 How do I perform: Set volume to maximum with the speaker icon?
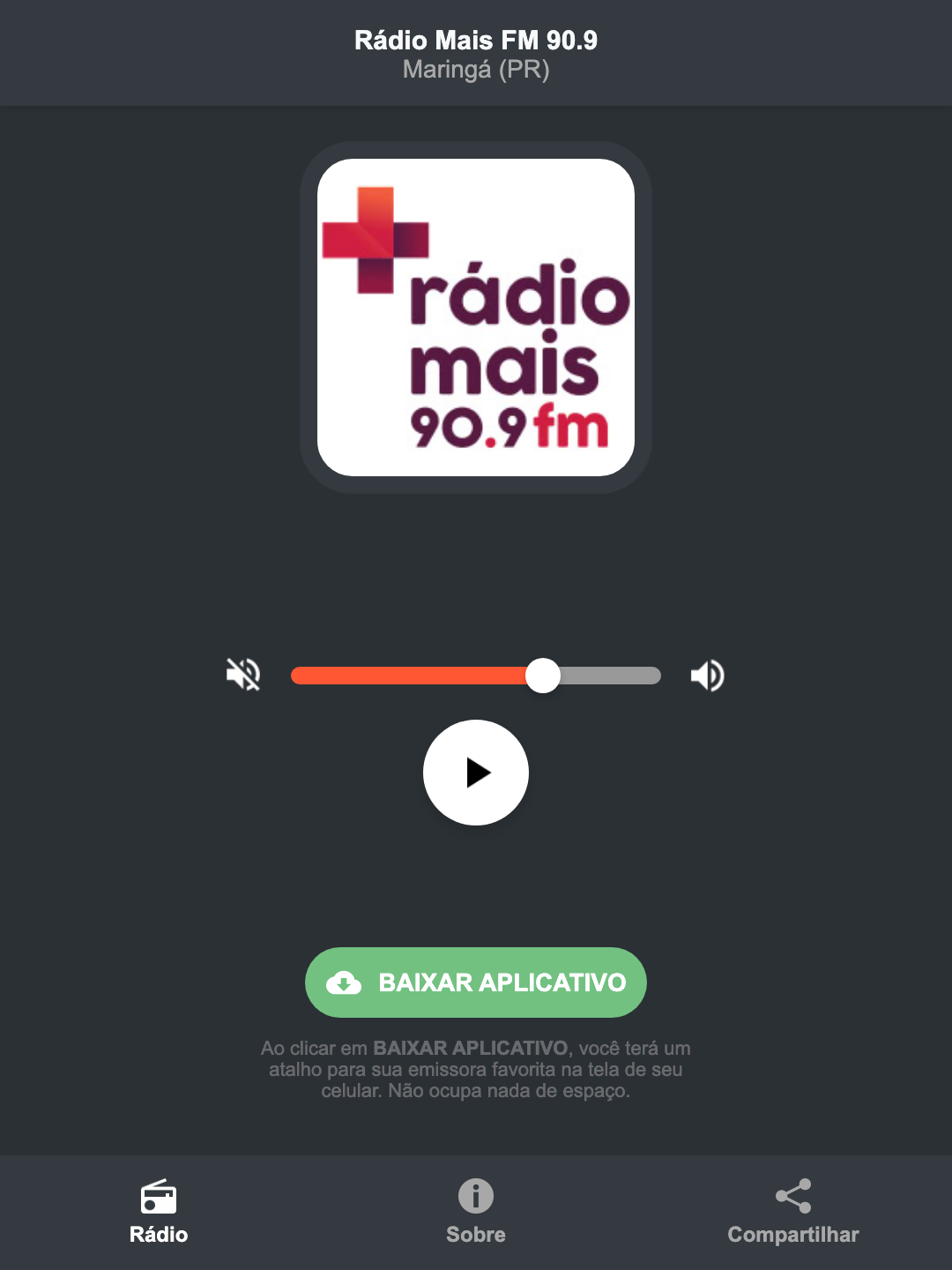click(706, 675)
